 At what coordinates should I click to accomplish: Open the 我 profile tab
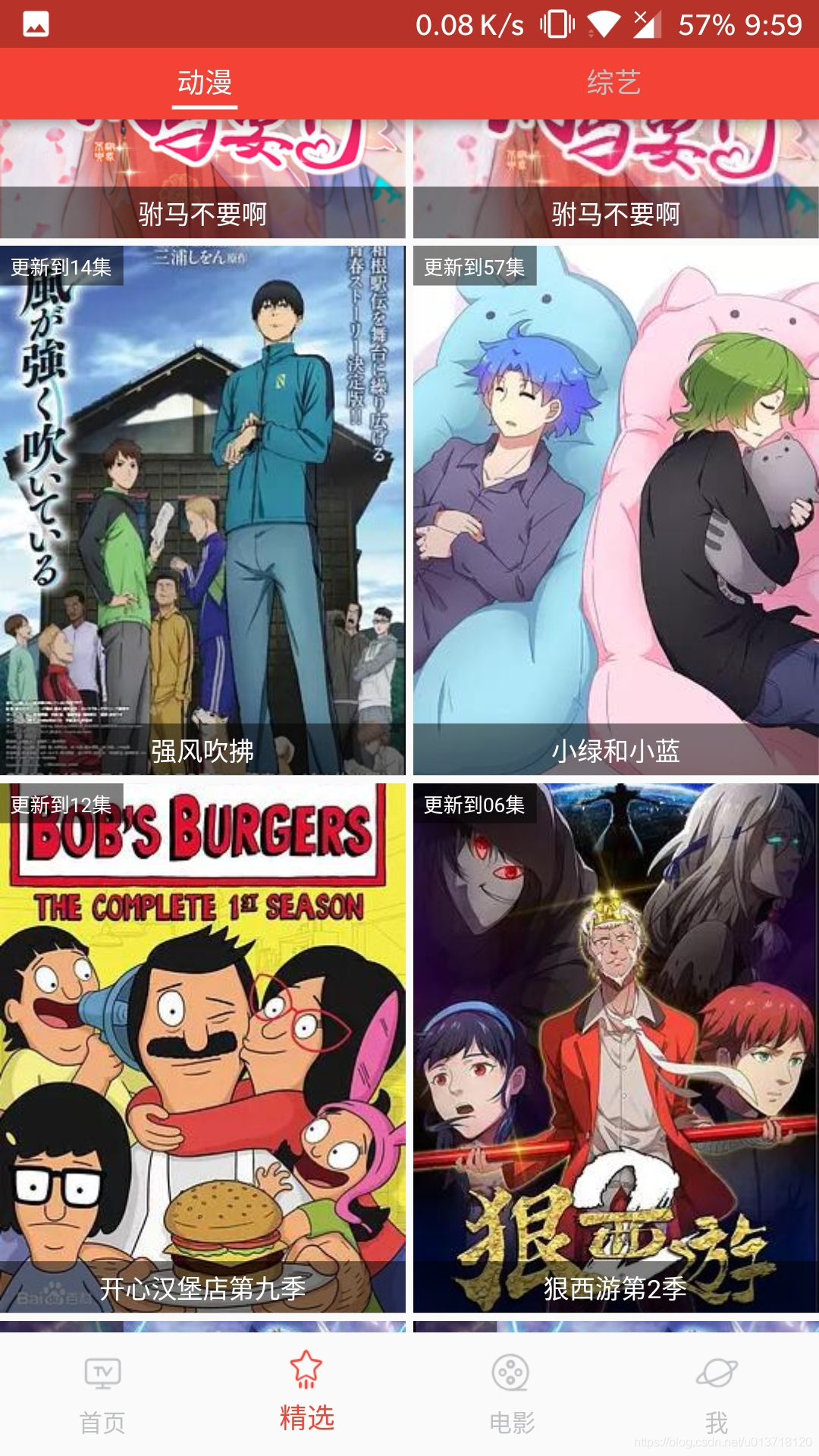(716, 1394)
